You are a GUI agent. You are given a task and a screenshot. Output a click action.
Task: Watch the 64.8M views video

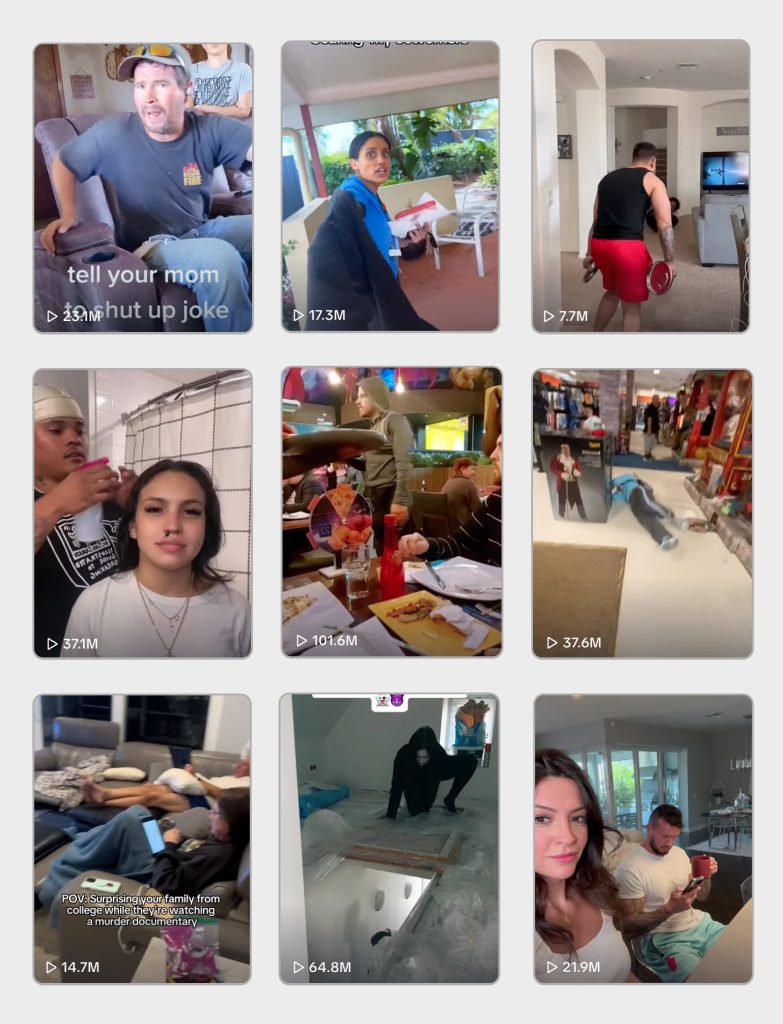[389, 838]
